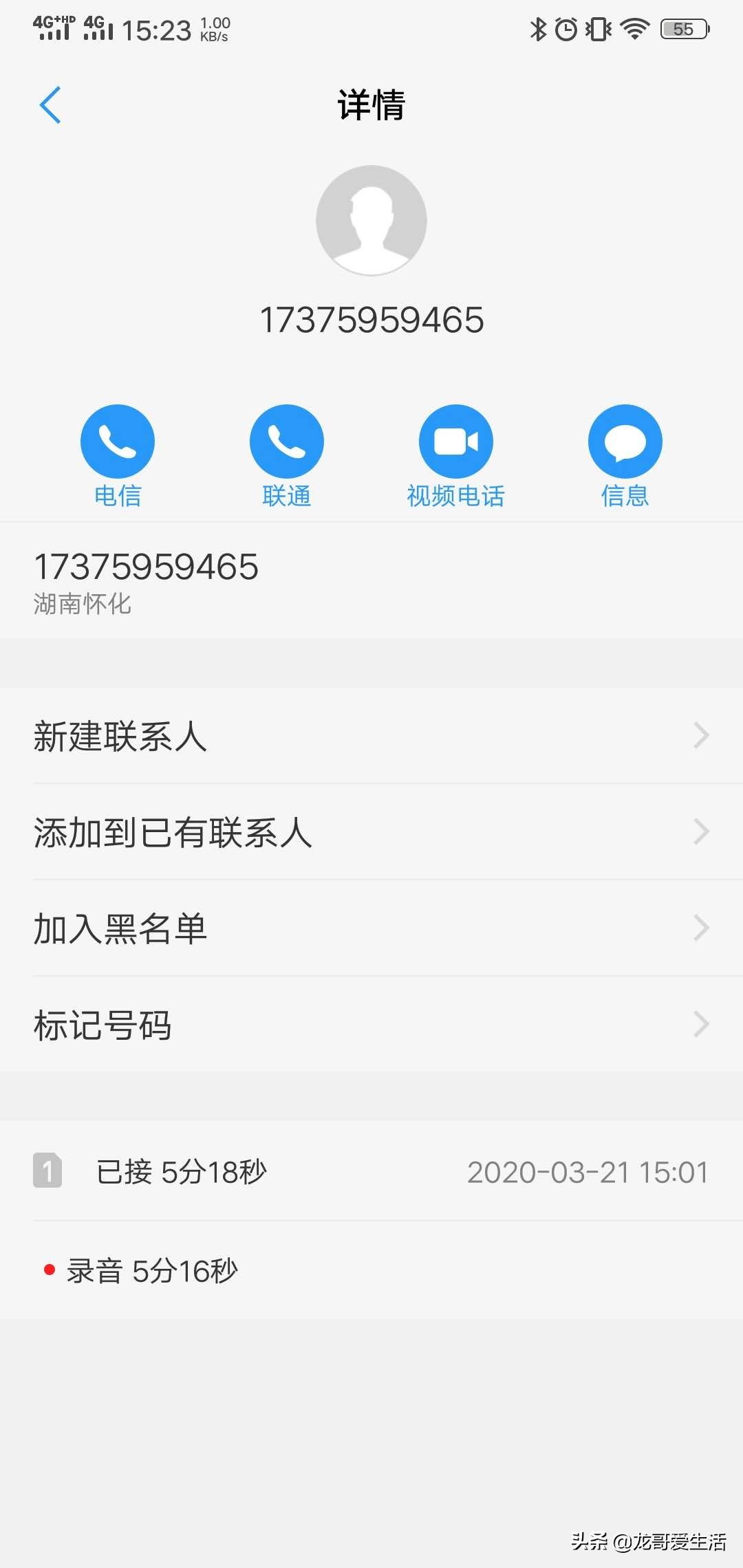The height and width of the screenshot is (1568, 743).
Task: Select the 联通 call icon
Action: [286, 440]
